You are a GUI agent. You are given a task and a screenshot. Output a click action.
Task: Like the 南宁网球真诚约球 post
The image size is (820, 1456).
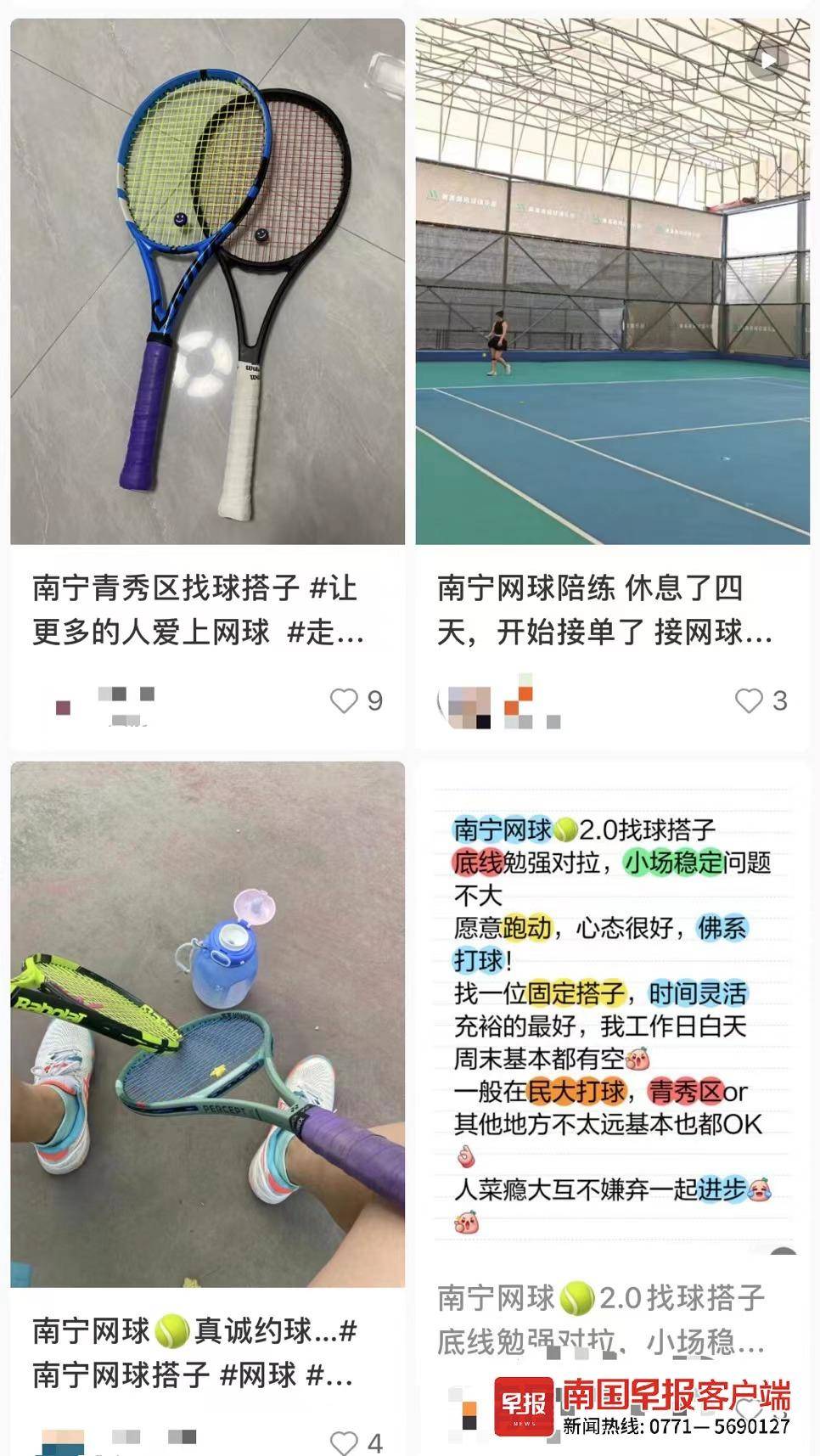[x=344, y=1442]
